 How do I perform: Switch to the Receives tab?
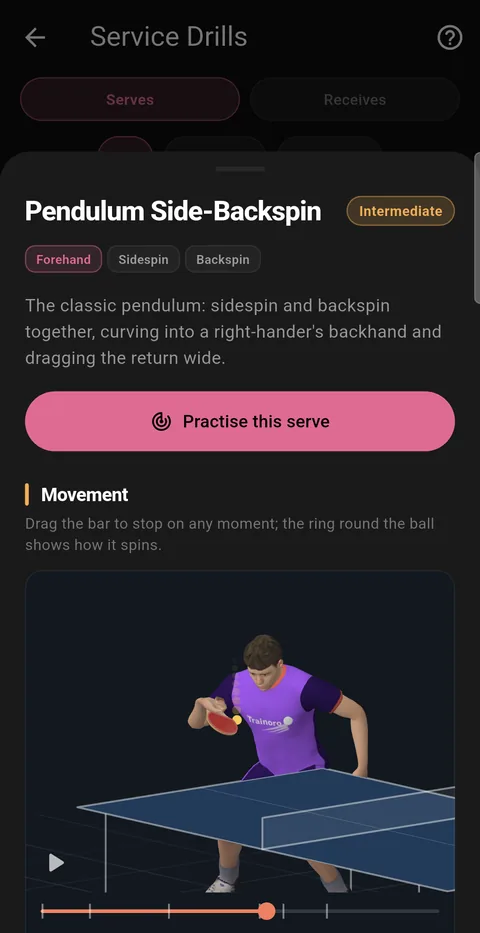(354, 99)
